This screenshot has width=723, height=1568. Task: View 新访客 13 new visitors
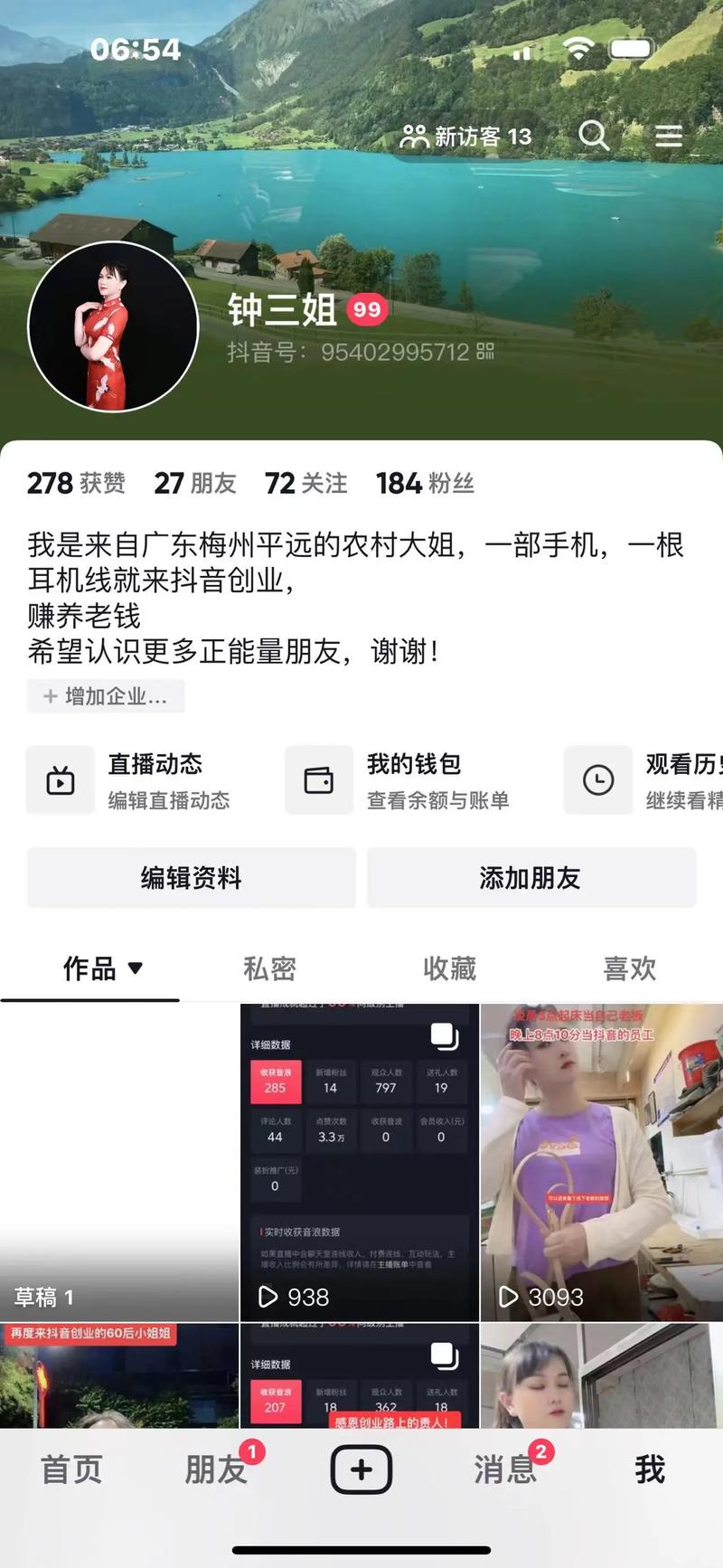point(466,137)
